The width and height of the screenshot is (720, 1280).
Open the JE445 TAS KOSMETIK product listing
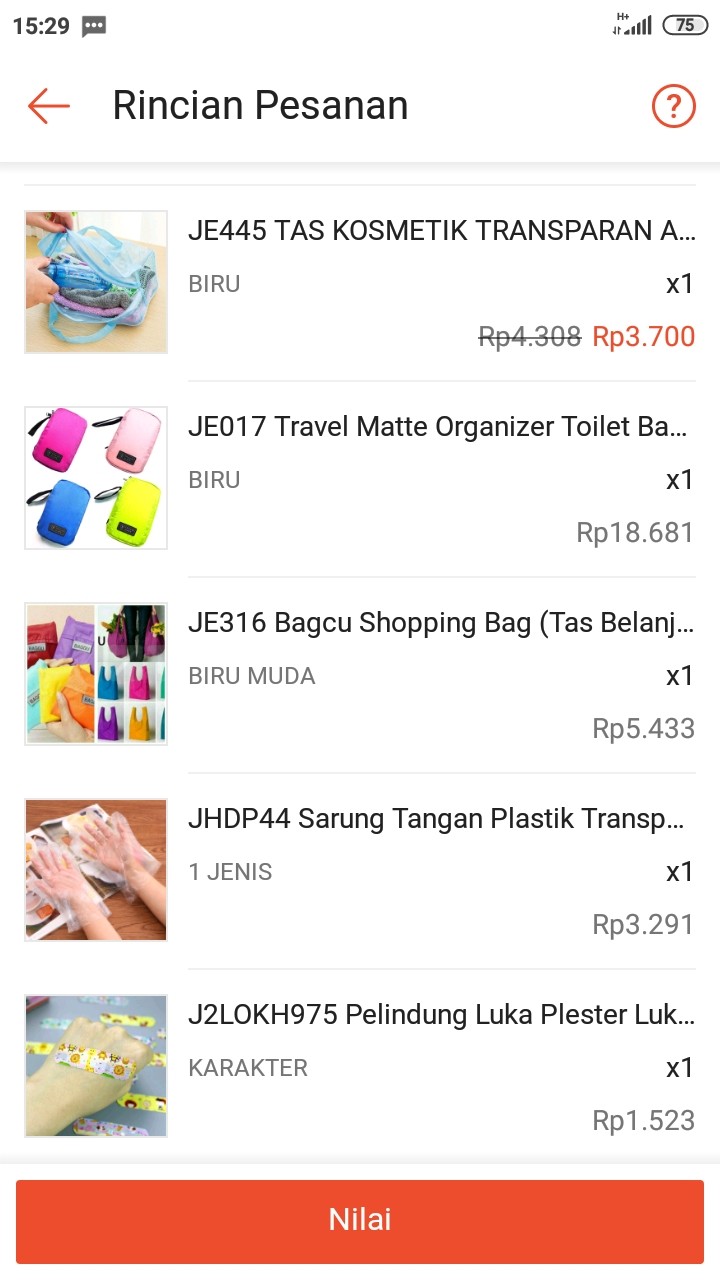(x=440, y=230)
